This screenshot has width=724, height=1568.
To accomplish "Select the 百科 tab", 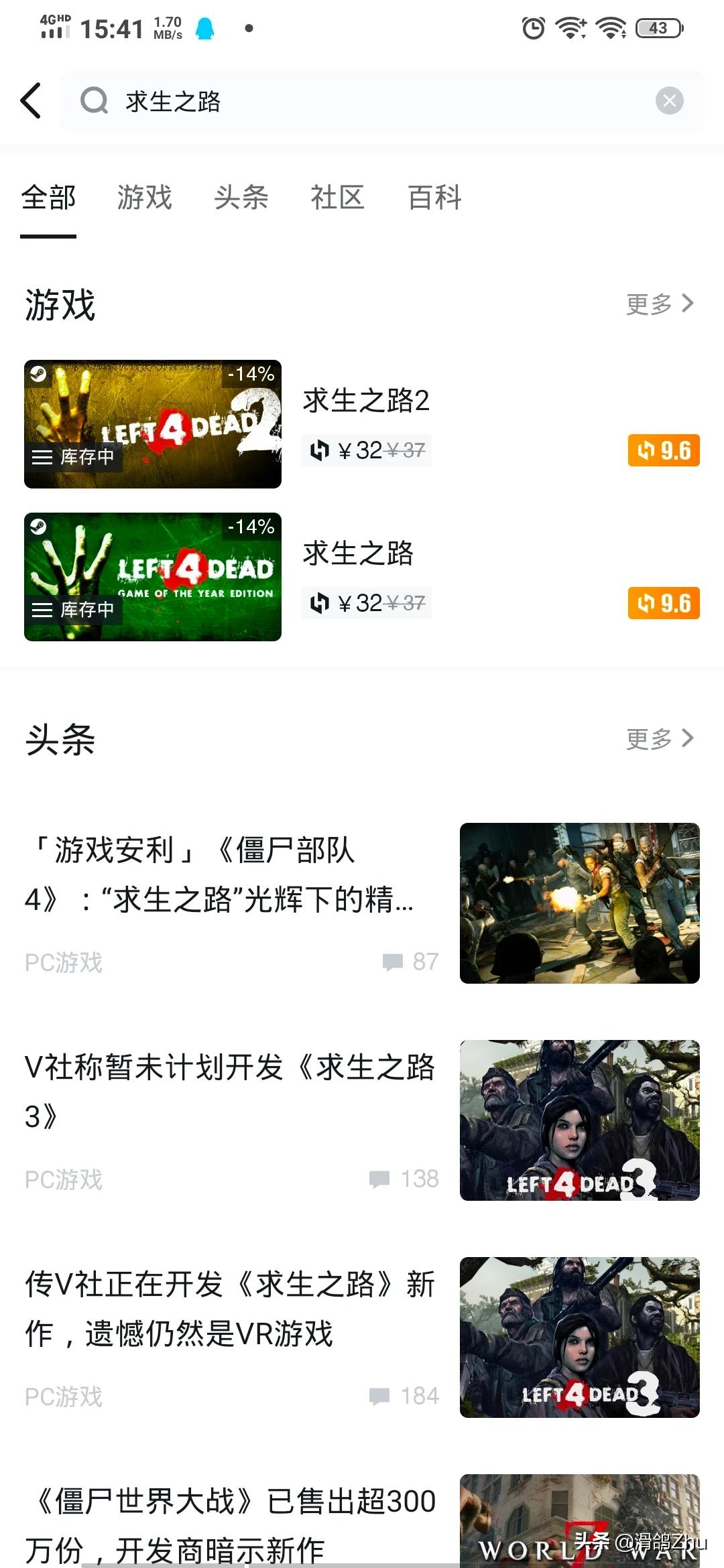I will [x=435, y=198].
